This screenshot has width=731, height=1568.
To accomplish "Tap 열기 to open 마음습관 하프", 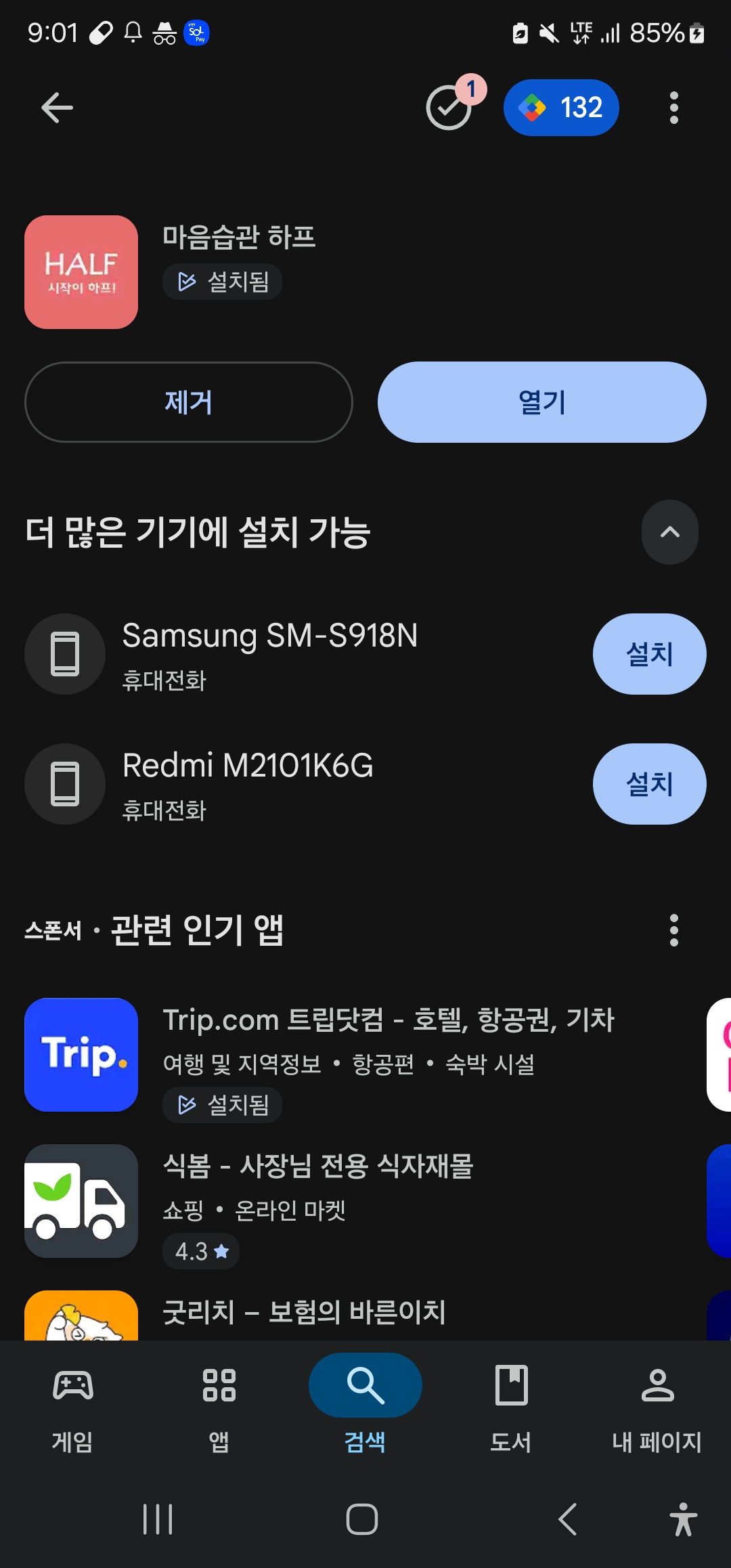I will pos(541,402).
